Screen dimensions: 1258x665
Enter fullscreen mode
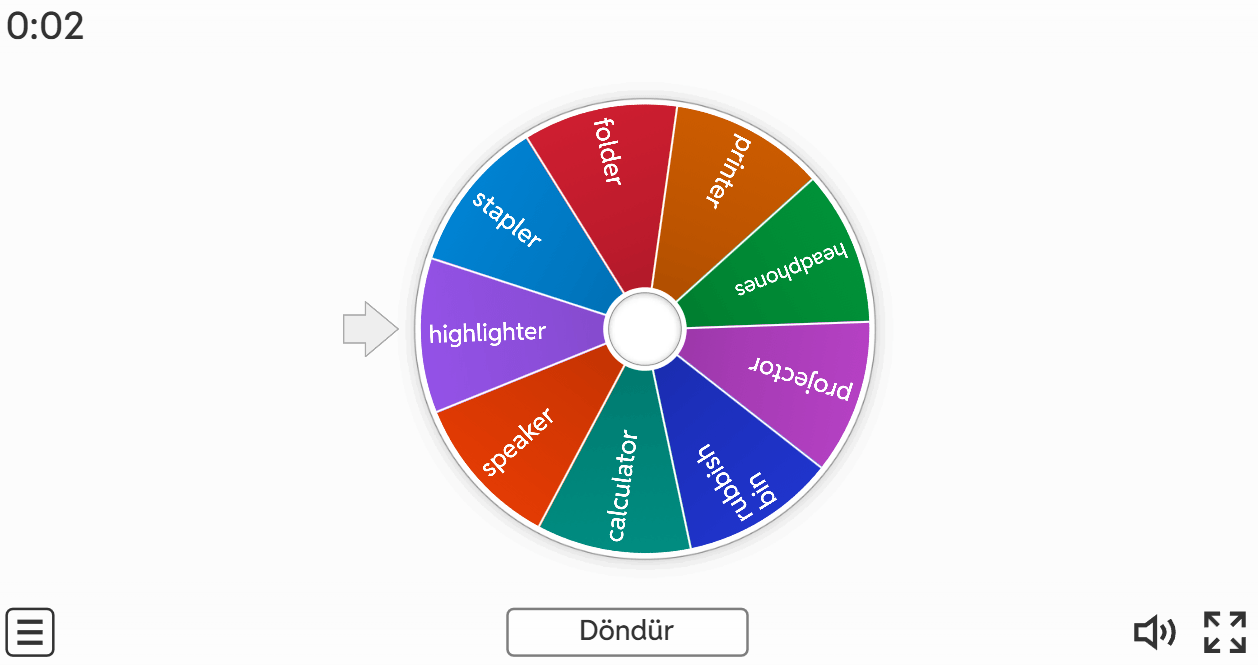(x=1224, y=632)
